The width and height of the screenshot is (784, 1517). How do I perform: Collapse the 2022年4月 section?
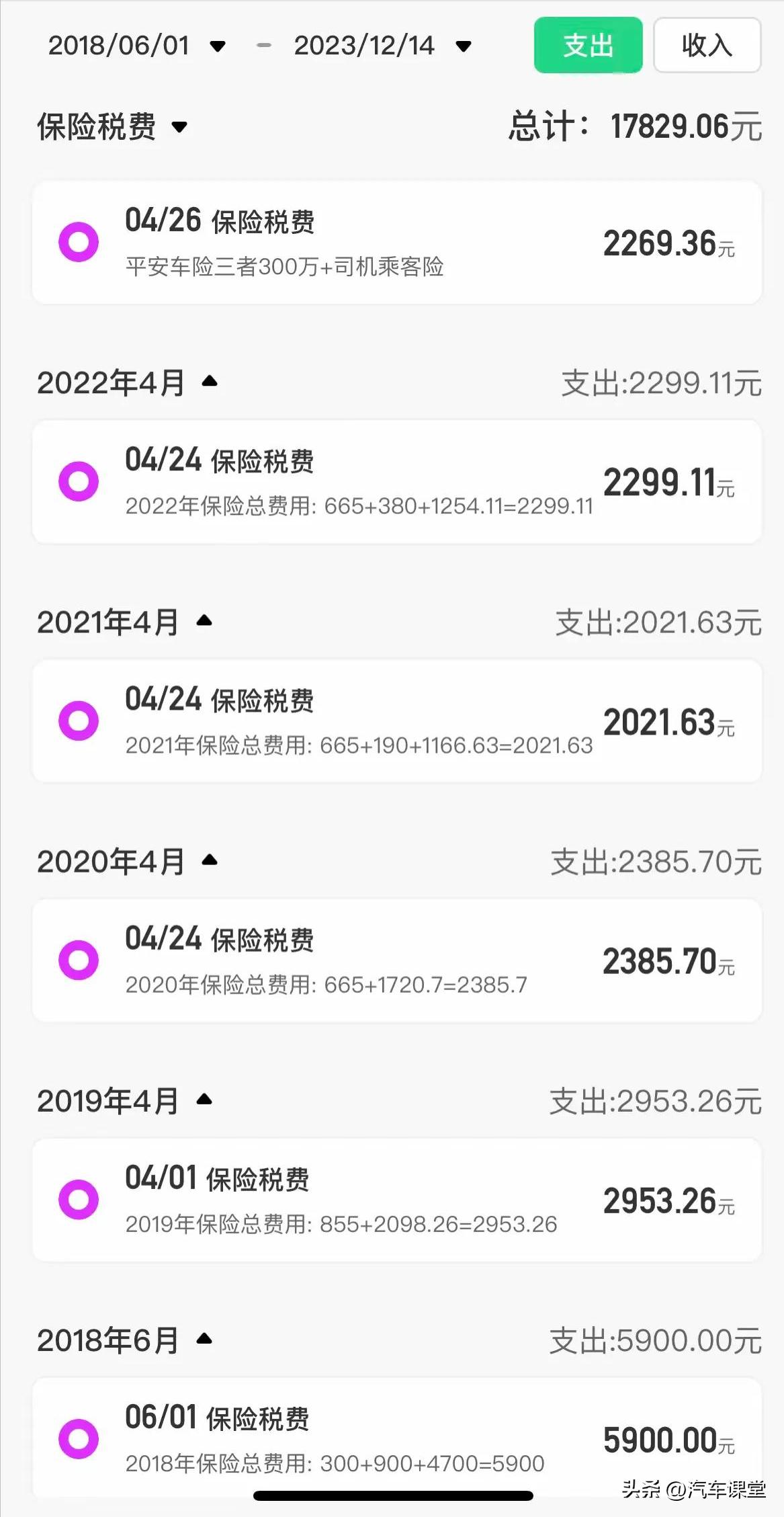[x=210, y=382]
